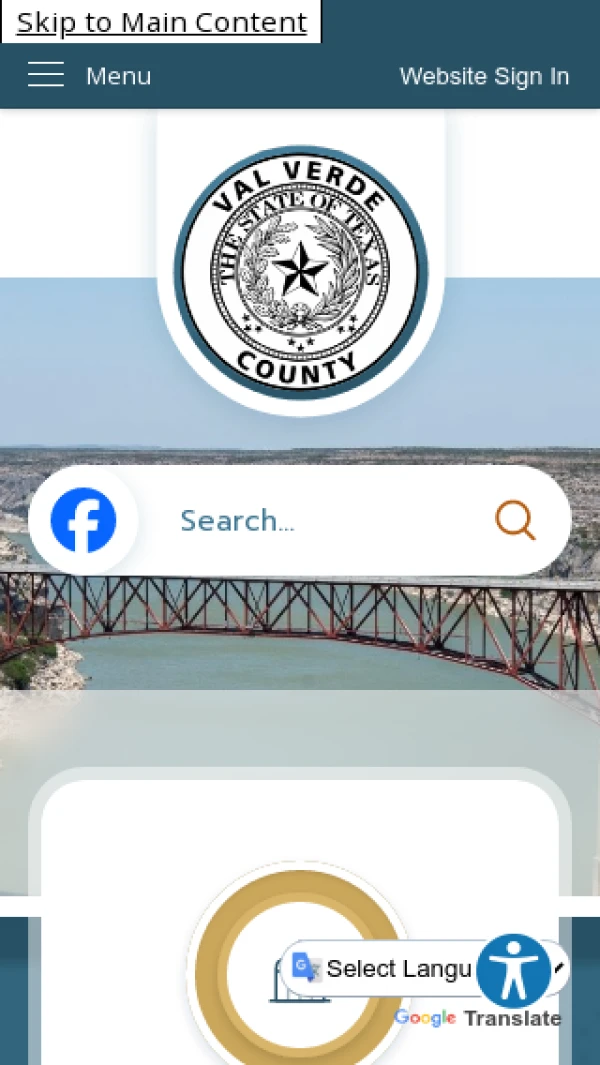
Task: Open the accessibility options button
Action: click(x=514, y=970)
